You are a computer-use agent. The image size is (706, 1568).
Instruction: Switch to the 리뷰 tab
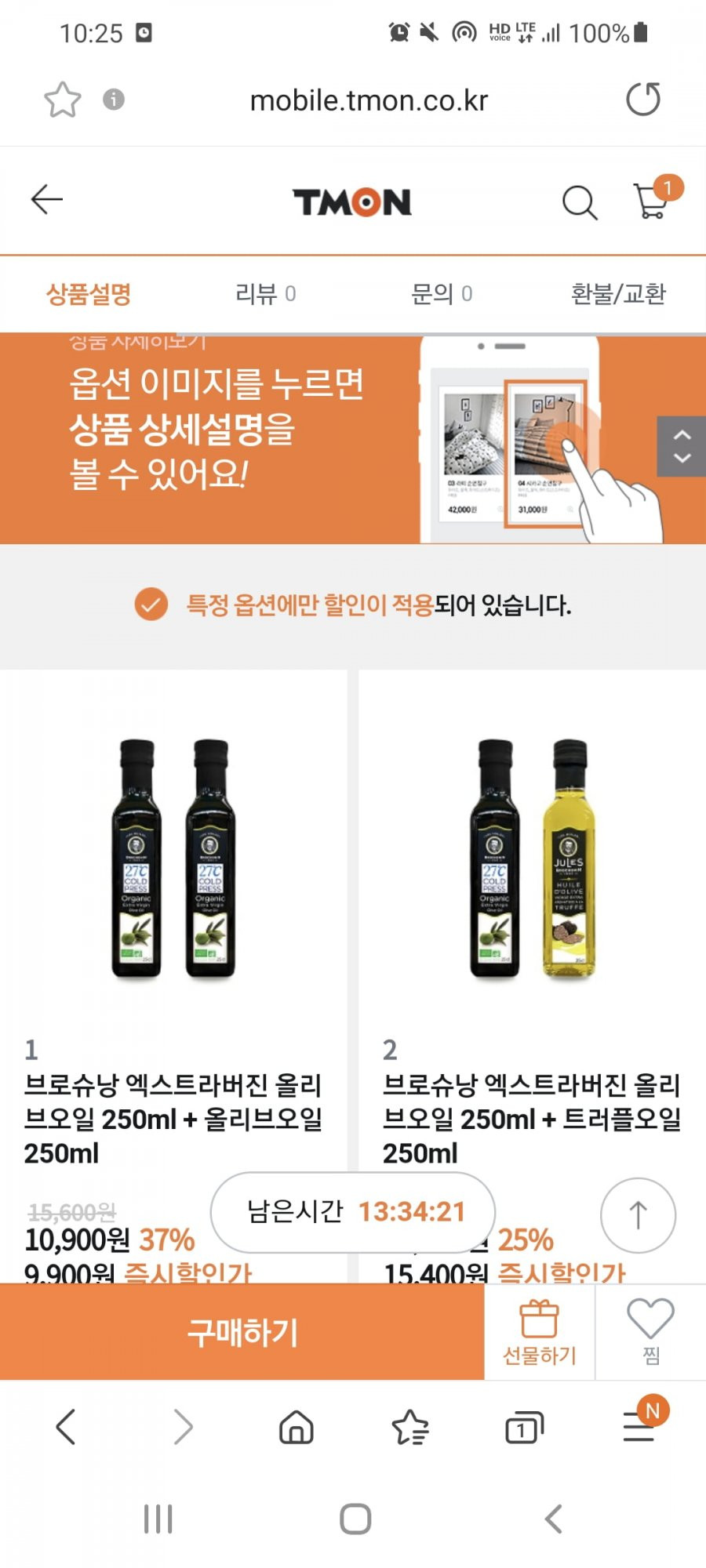(x=265, y=294)
